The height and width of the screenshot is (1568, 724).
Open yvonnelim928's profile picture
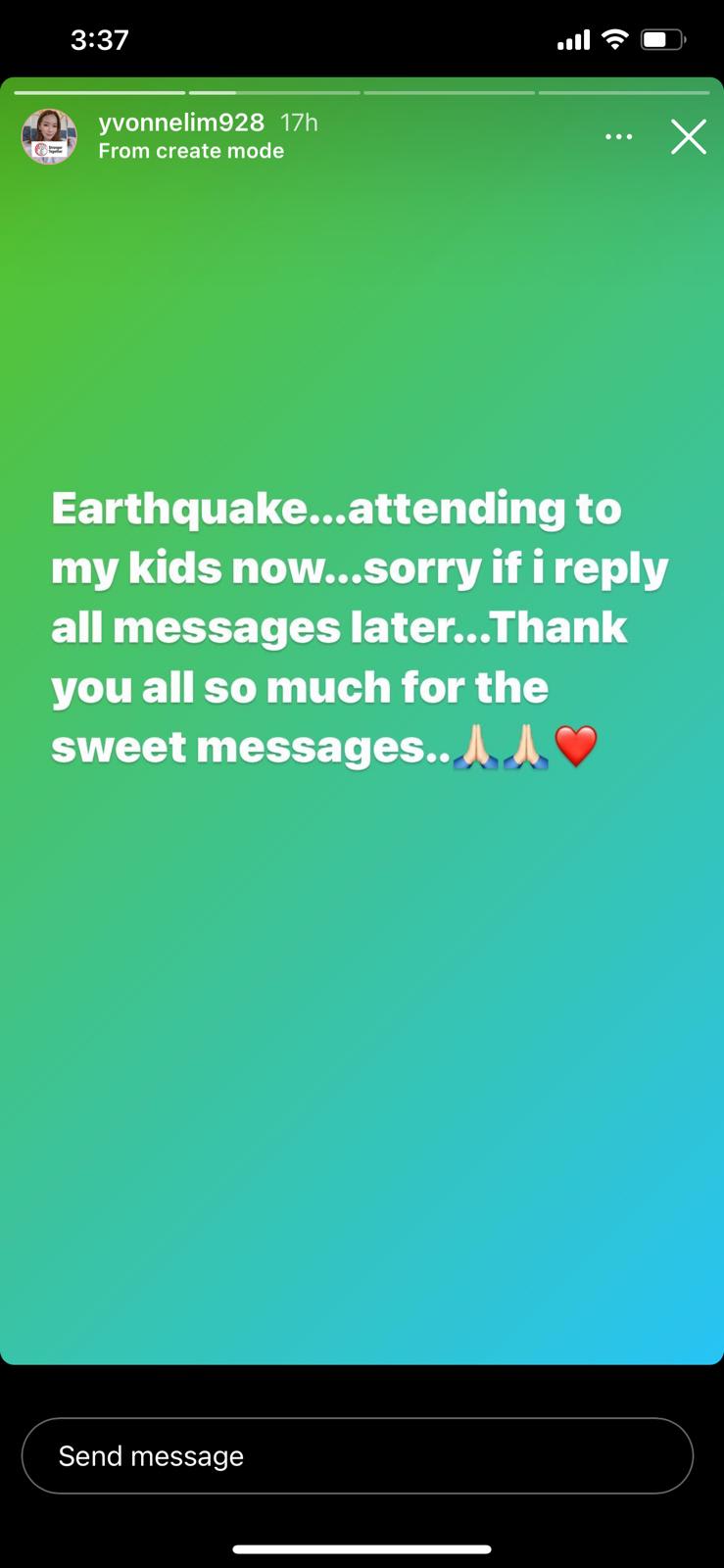(49, 137)
